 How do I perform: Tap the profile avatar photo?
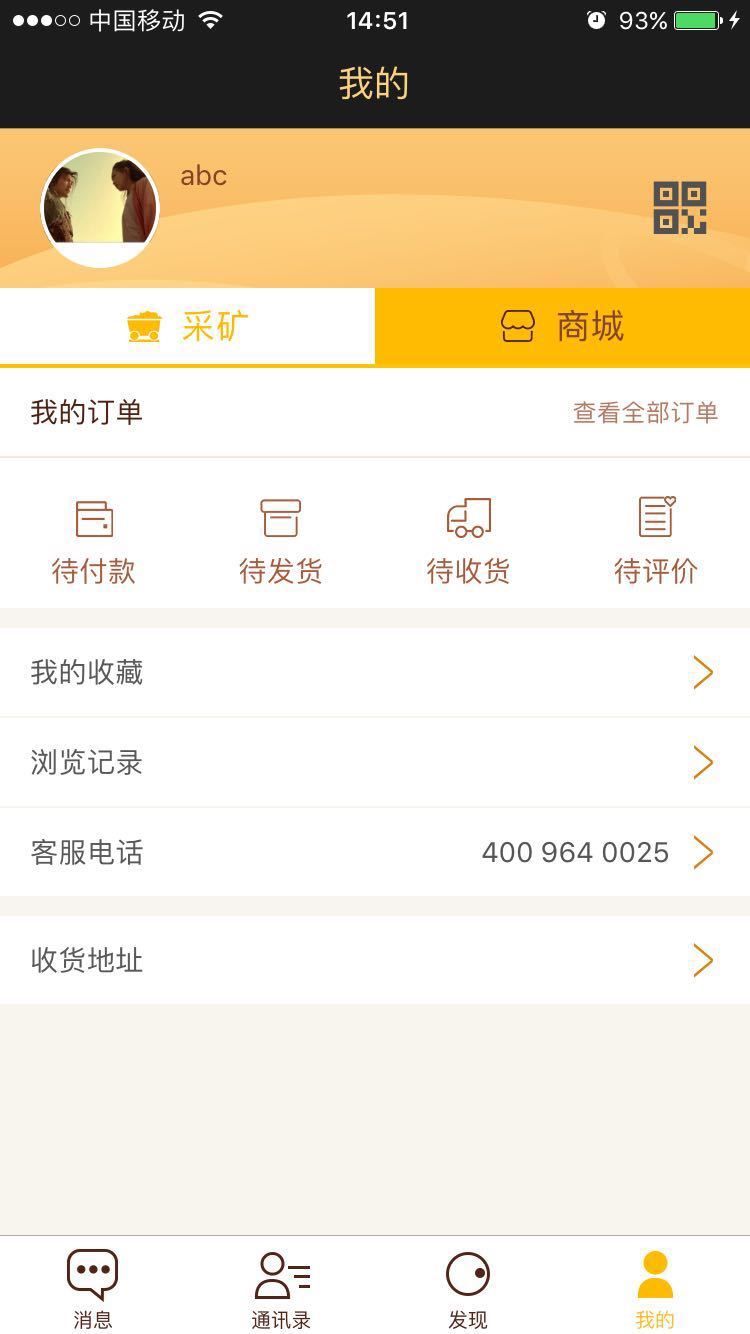100,208
